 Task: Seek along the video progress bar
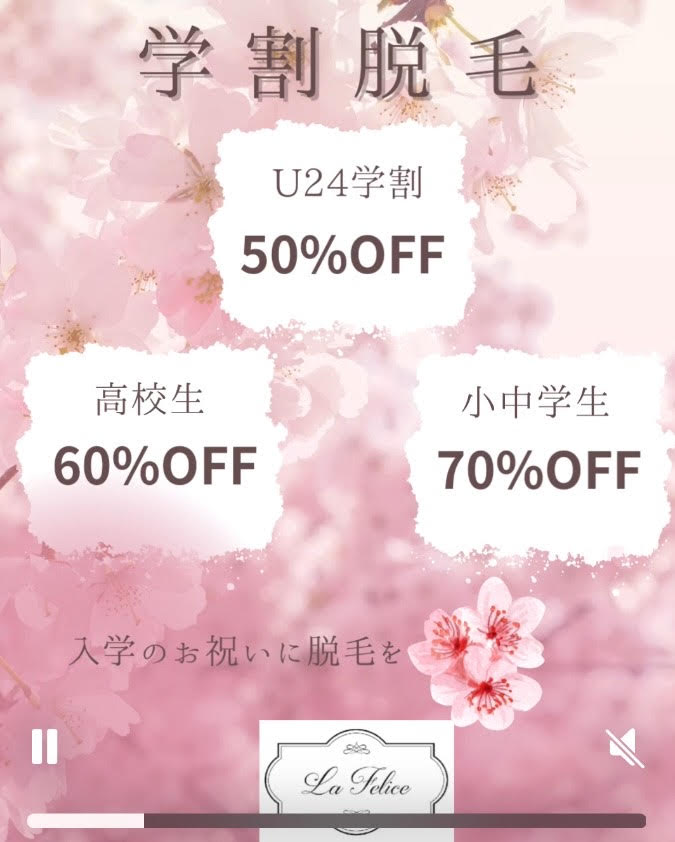tap(336, 821)
